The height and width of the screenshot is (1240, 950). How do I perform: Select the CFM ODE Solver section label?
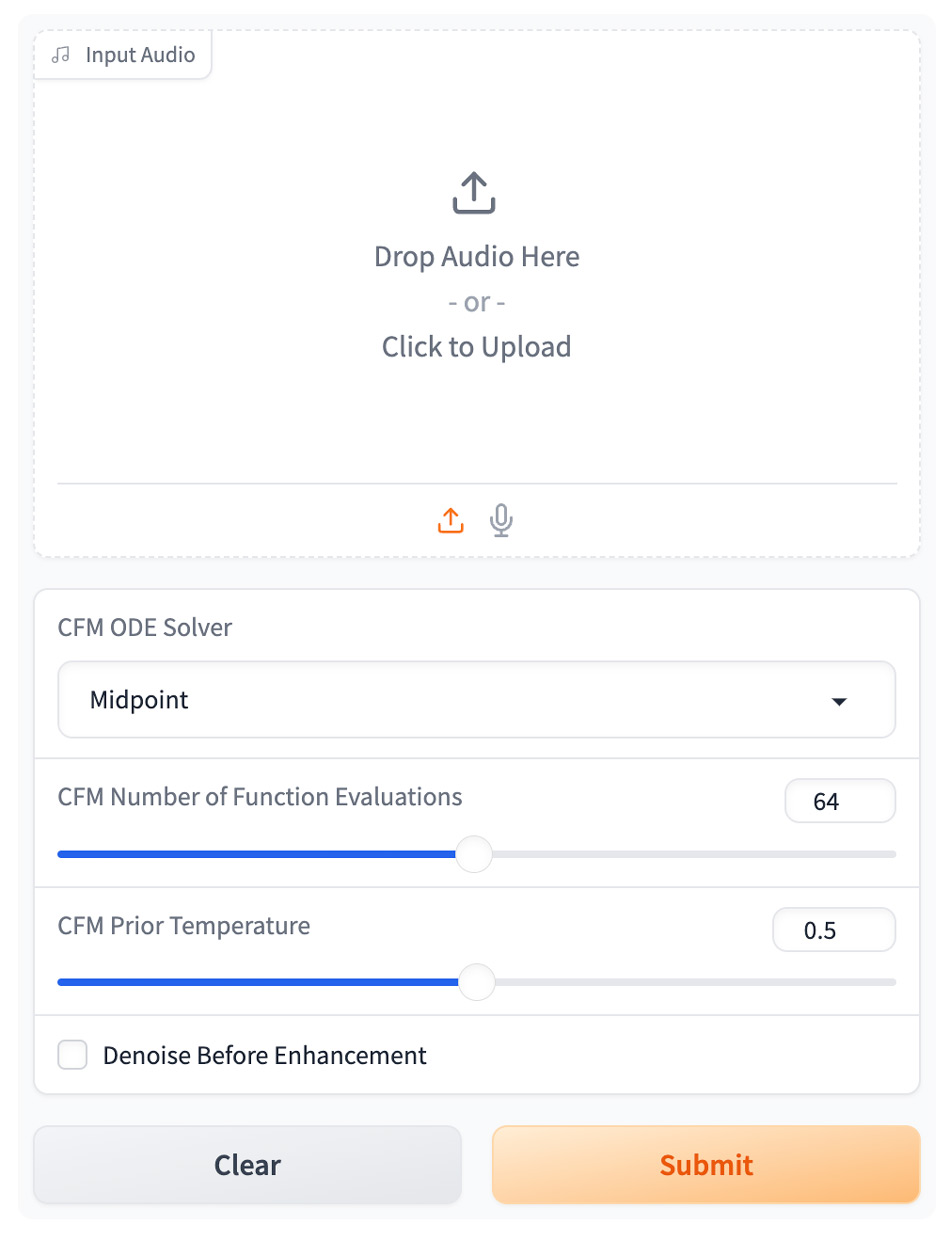coord(143,628)
